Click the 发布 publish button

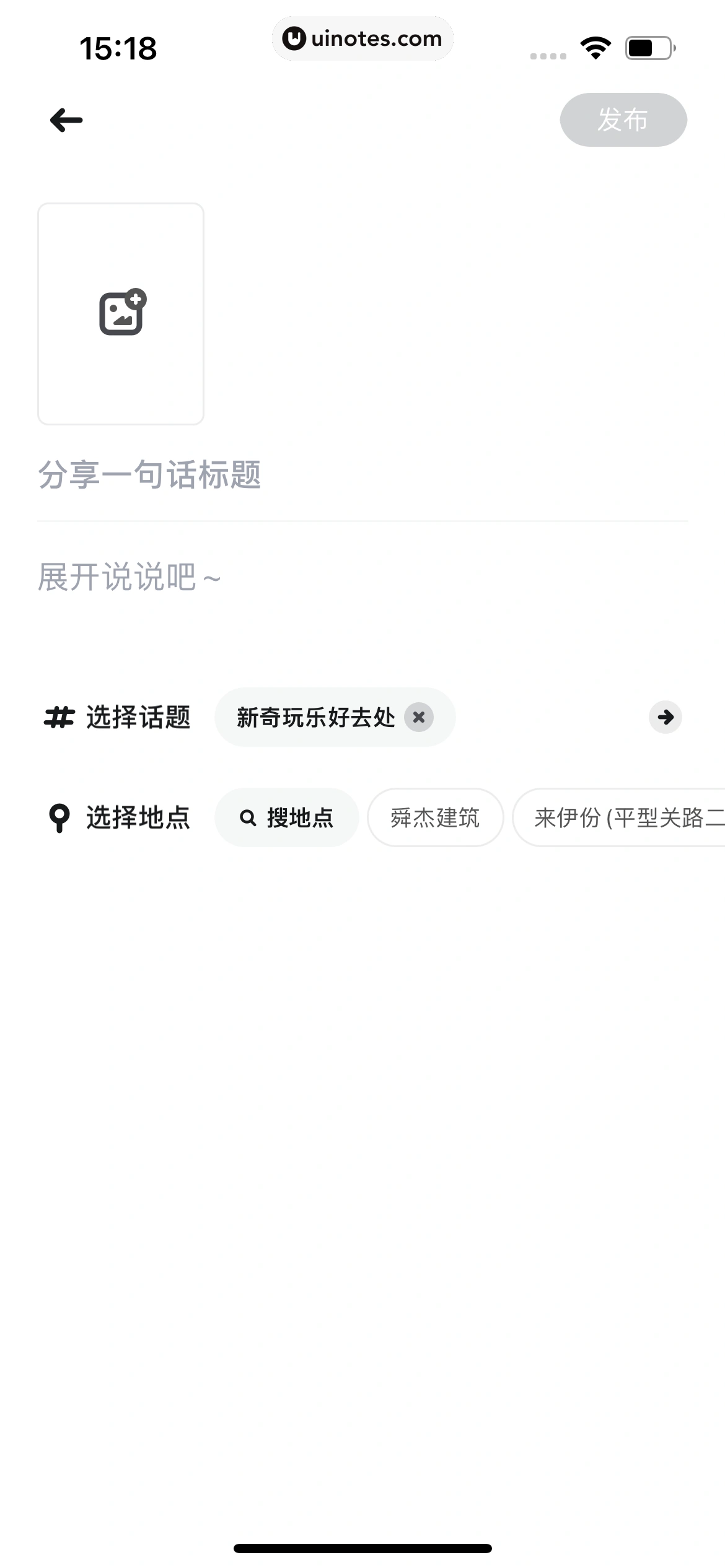tap(623, 120)
